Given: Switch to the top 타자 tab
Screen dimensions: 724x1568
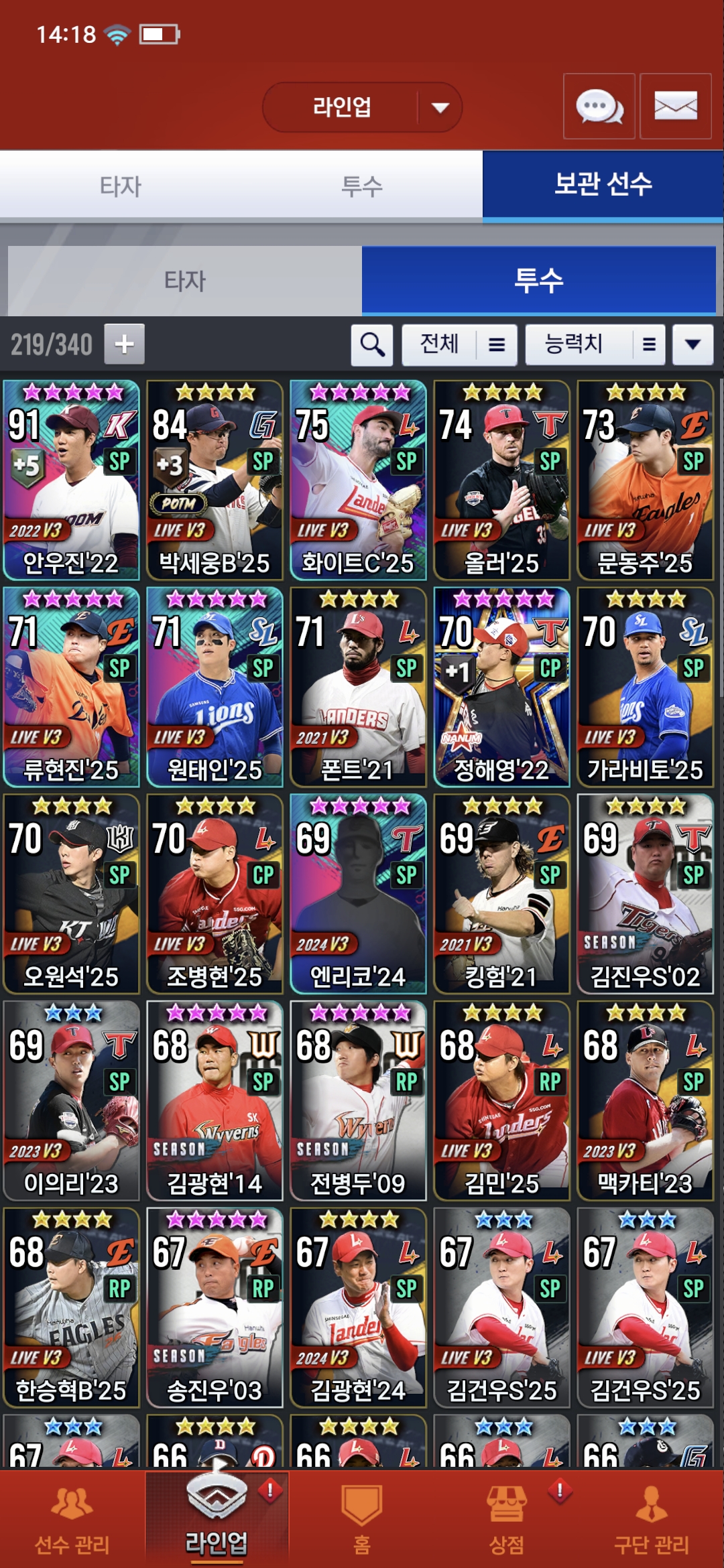Looking at the screenshot, I should (x=121, y=186).
